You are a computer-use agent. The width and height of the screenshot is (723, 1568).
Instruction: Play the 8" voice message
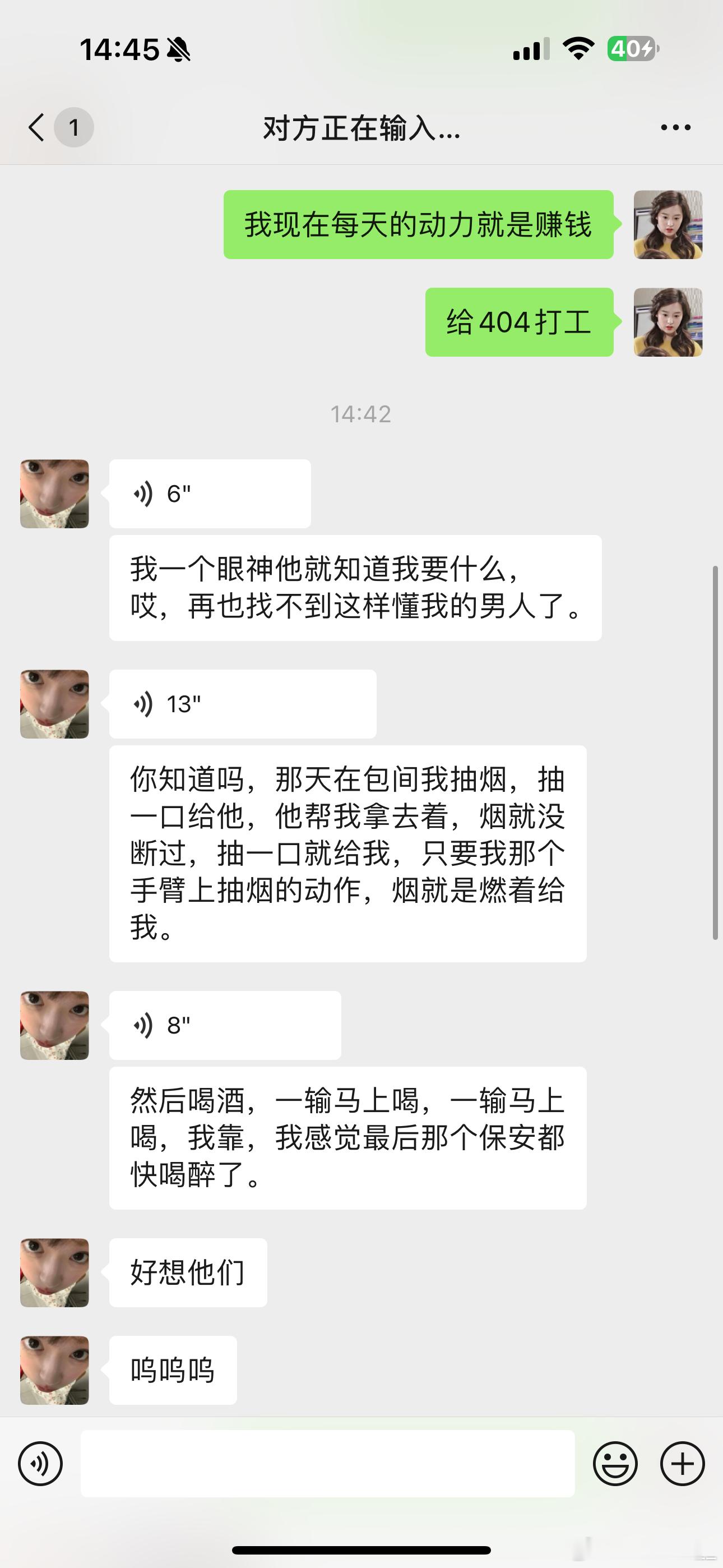point(224,1025)
